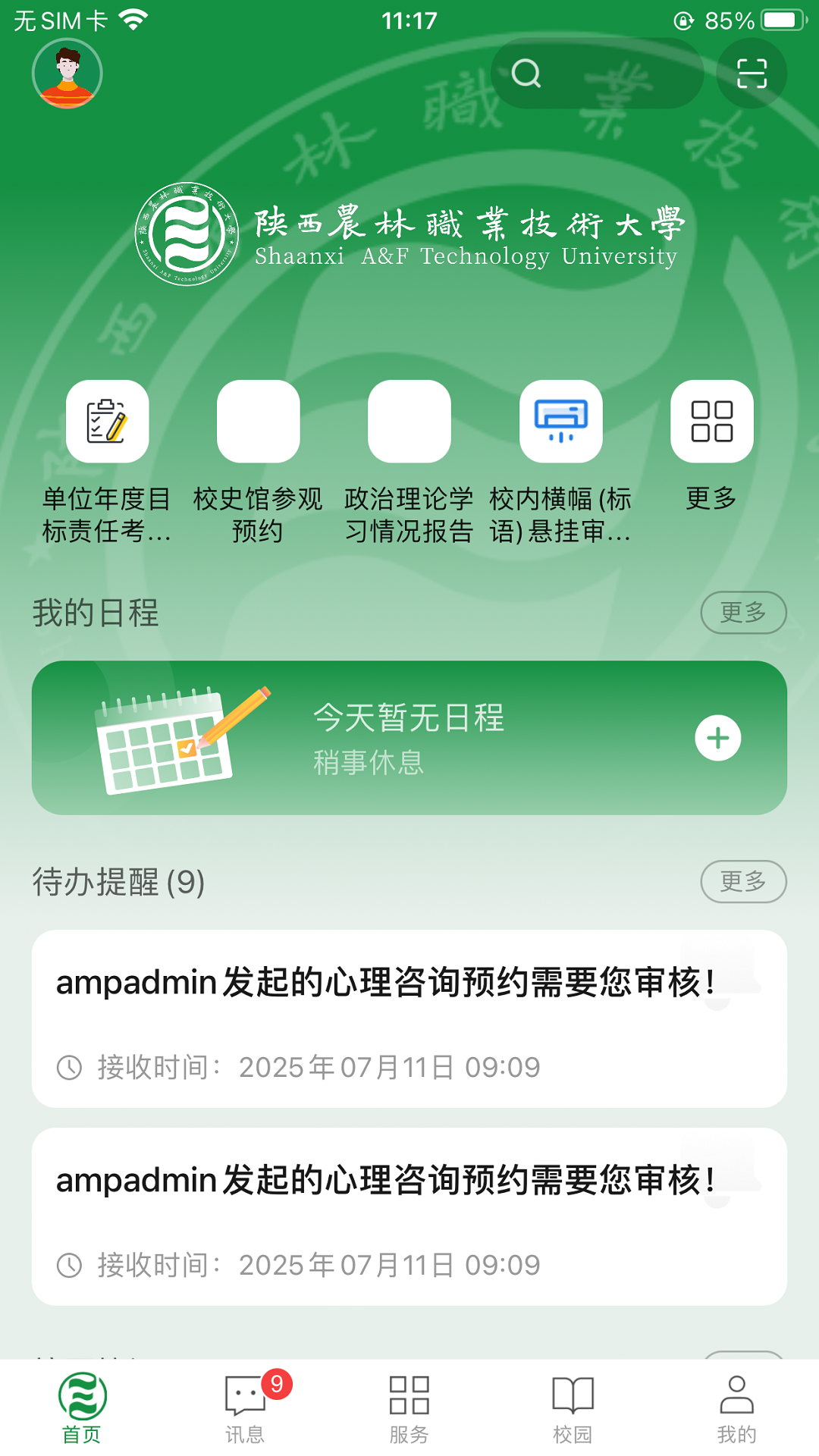Open 校内横幅(标语)悬挂审 shortcut
The width and height of the screenshot is (819, 1456).
point(560,422)
